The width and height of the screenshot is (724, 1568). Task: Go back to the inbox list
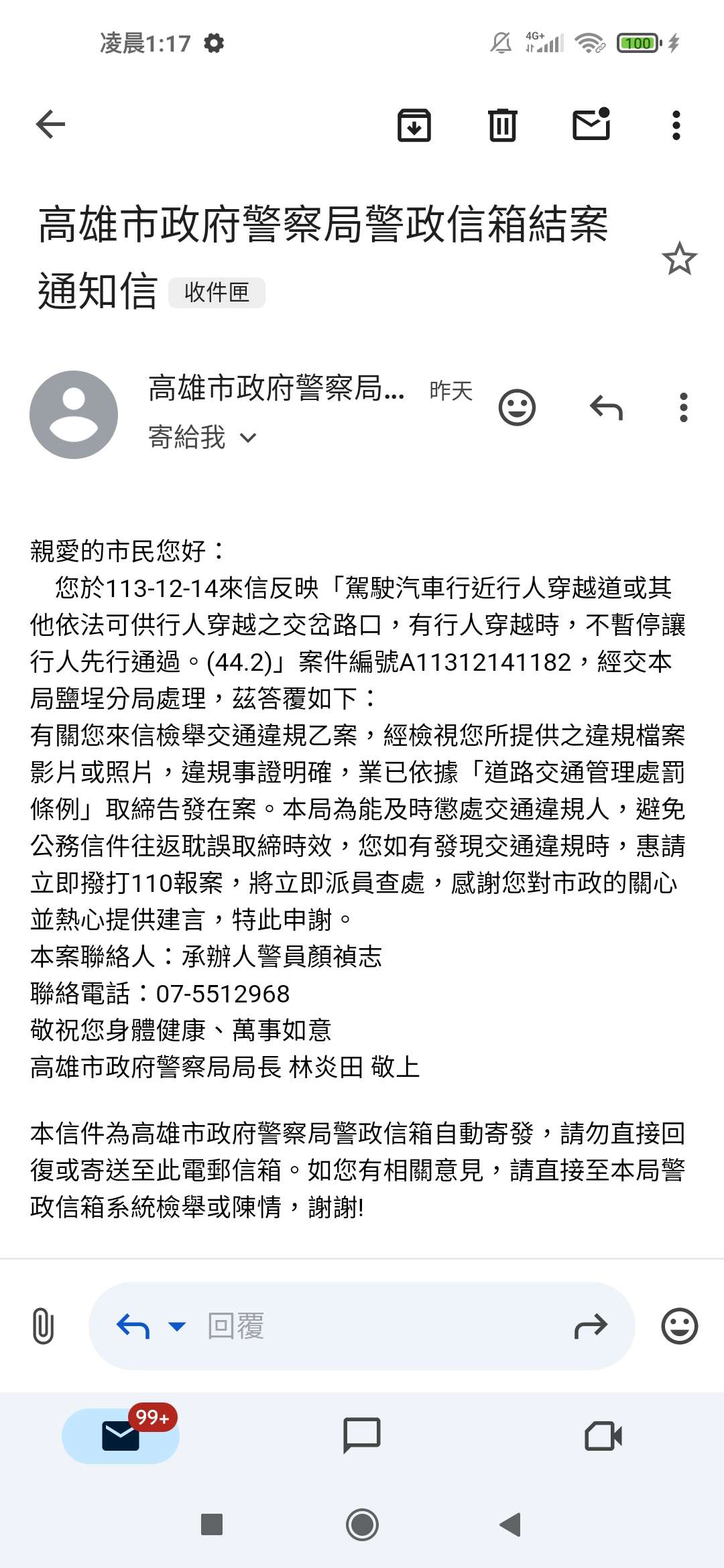50,125
